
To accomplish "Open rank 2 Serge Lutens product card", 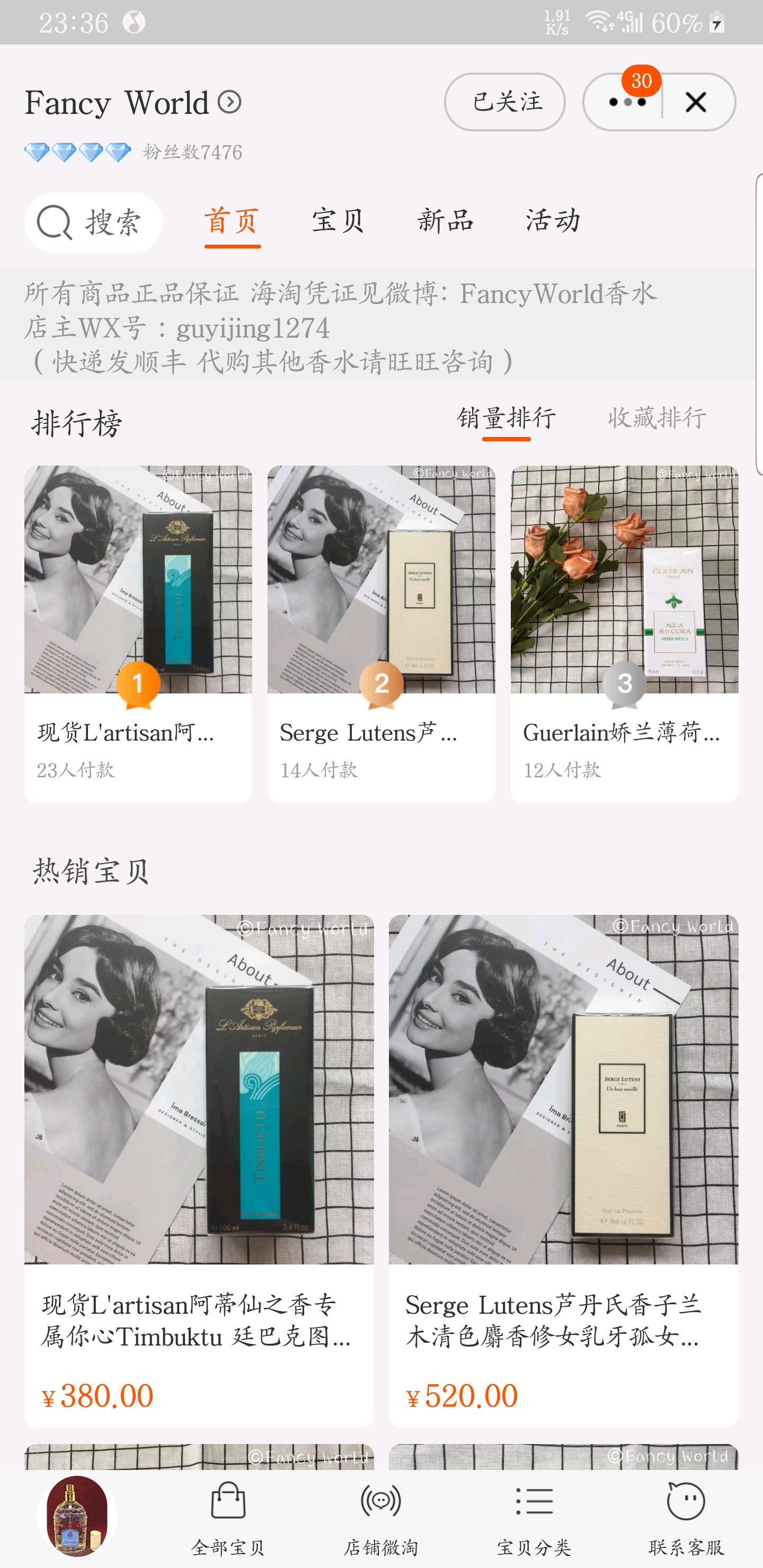I will (381, 634).
